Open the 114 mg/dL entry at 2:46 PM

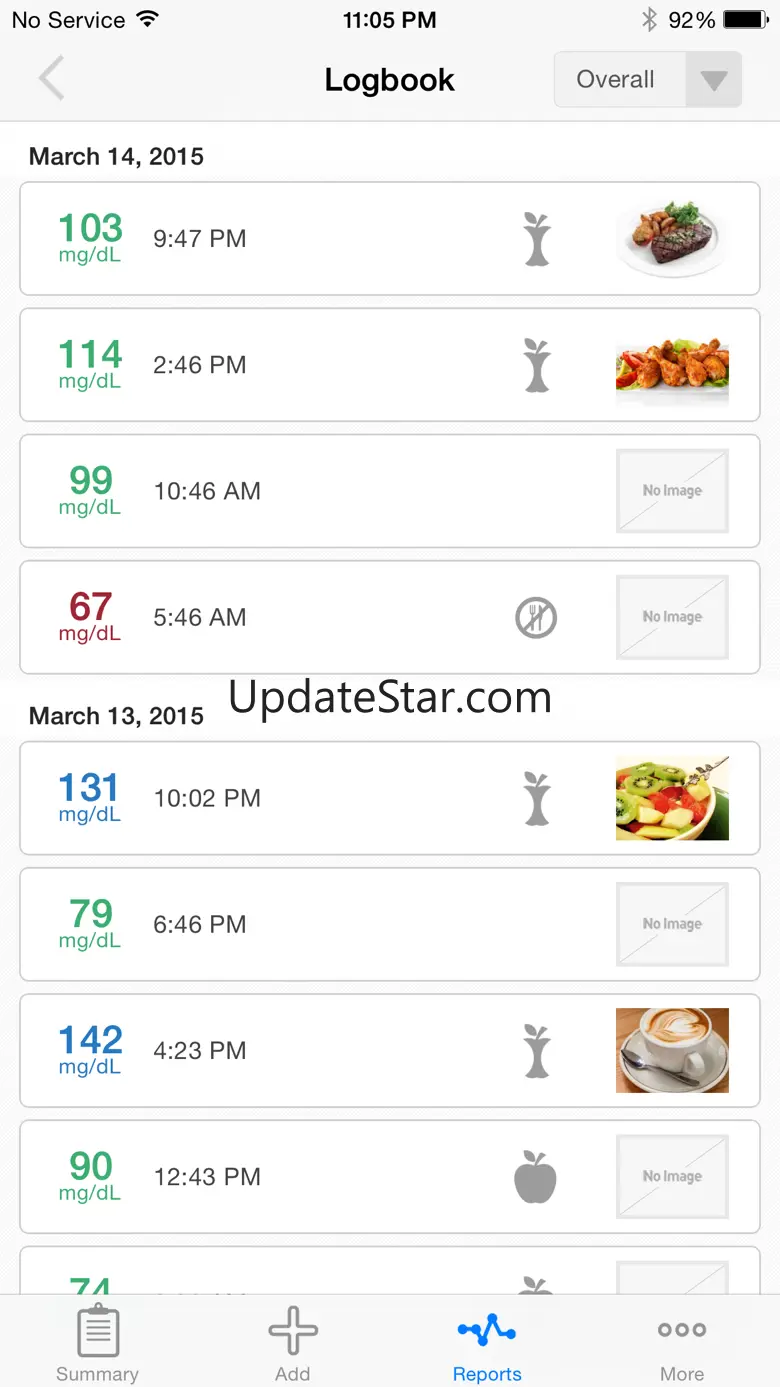click(389, 365)
